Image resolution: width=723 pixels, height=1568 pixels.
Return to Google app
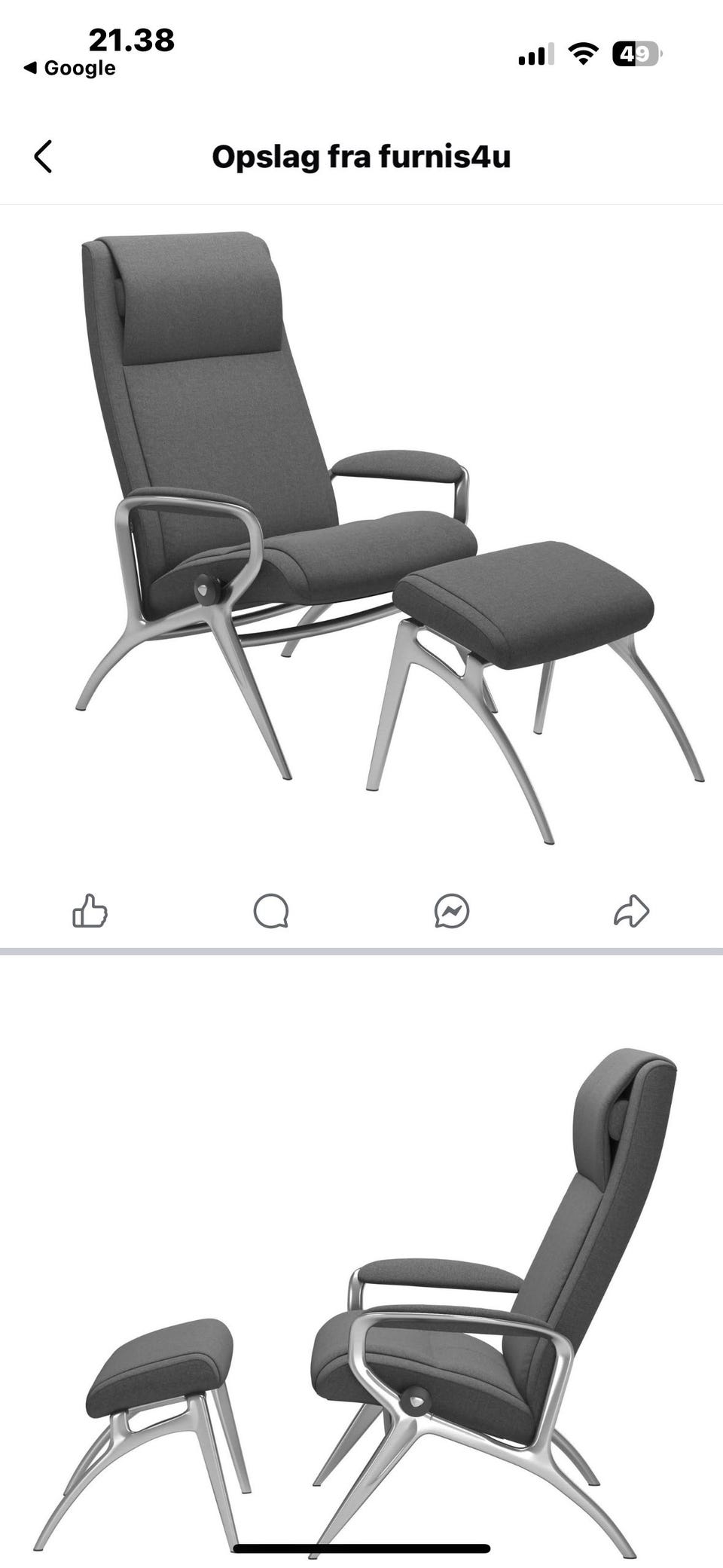(69, 68)
